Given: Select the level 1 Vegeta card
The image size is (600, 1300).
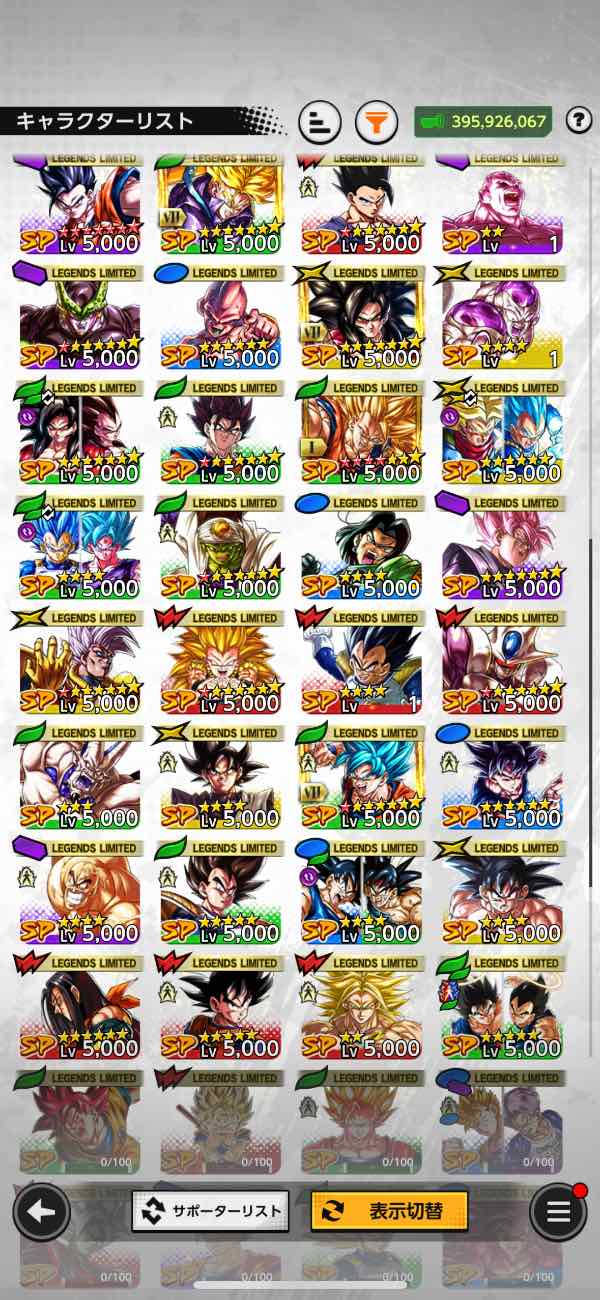Looking at the screenshot, I should (361, 665).
